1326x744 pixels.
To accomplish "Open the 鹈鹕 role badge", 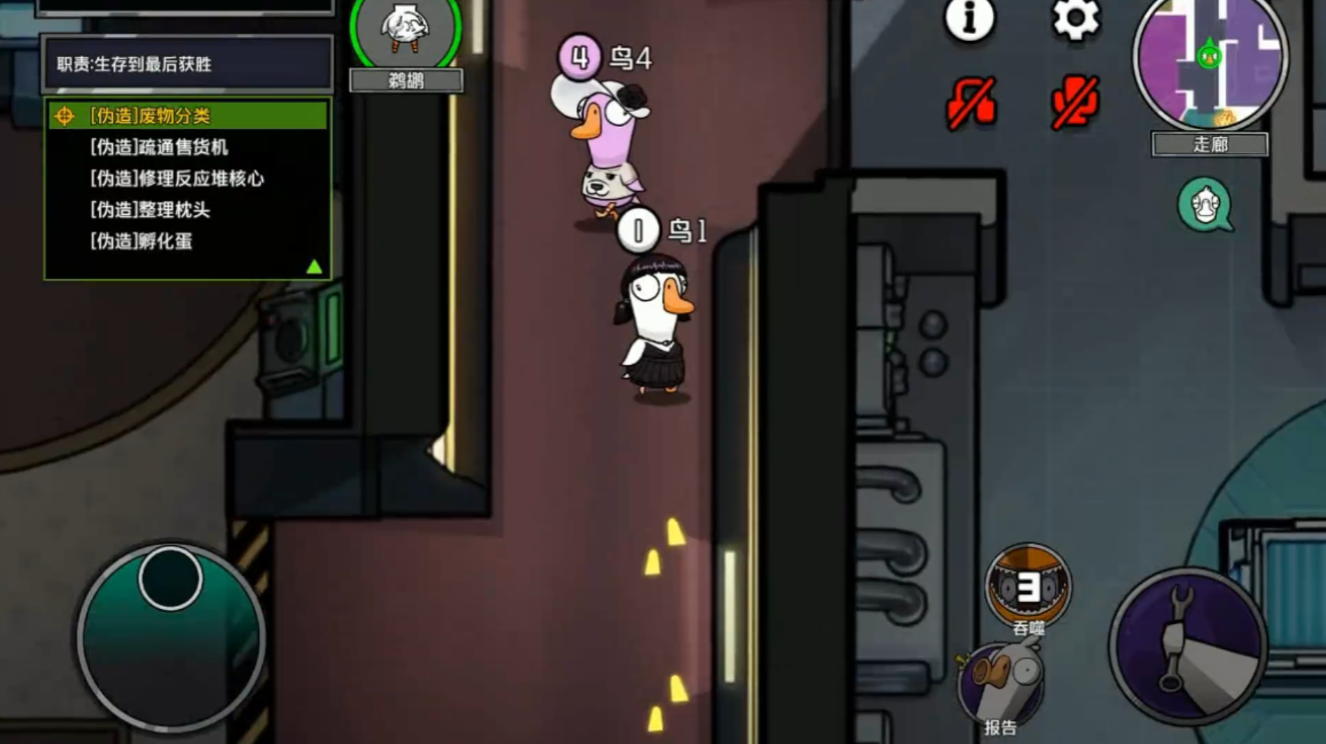I will tap(406, 40).
